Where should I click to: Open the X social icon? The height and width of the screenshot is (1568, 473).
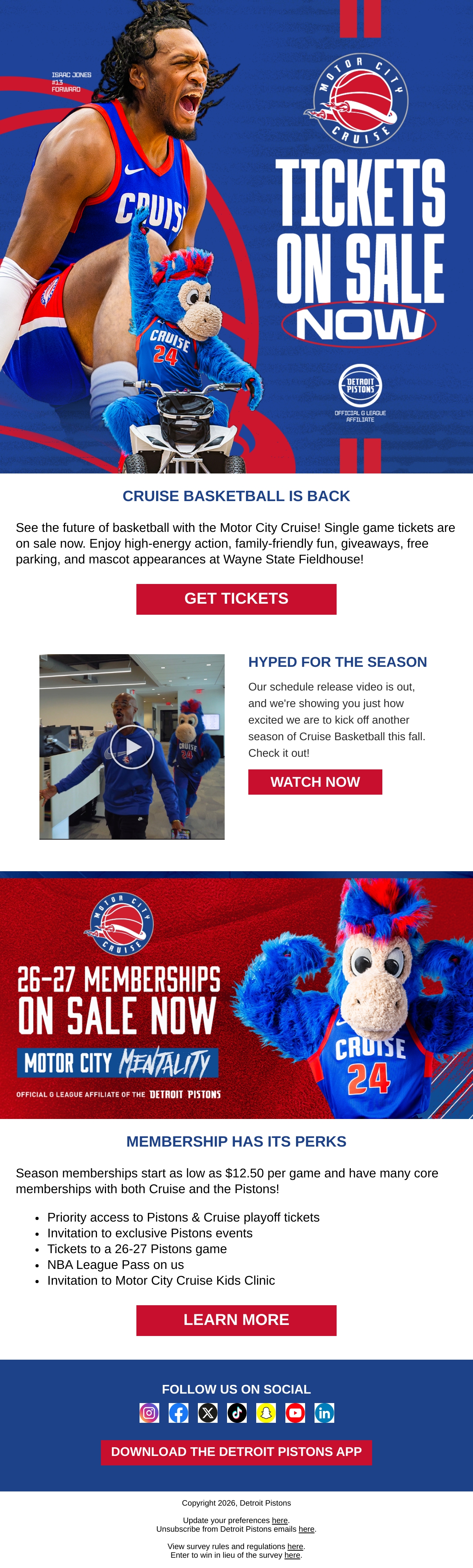pos(207,1413)
